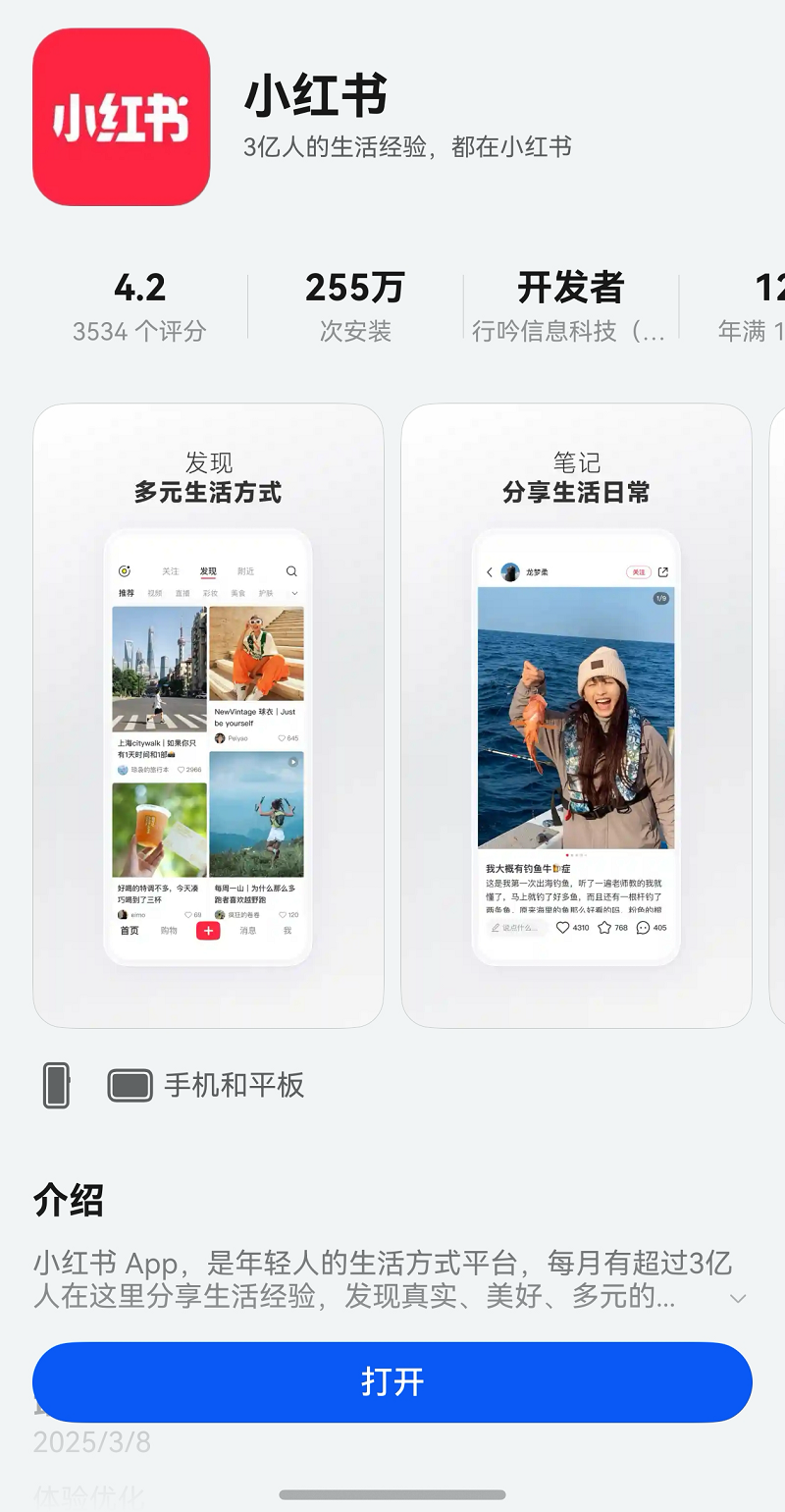Open the 笔记 分享生活日常 screenshot preview
The height and width of the screenshot is (1512, 785).
click(x=576, y=716)
